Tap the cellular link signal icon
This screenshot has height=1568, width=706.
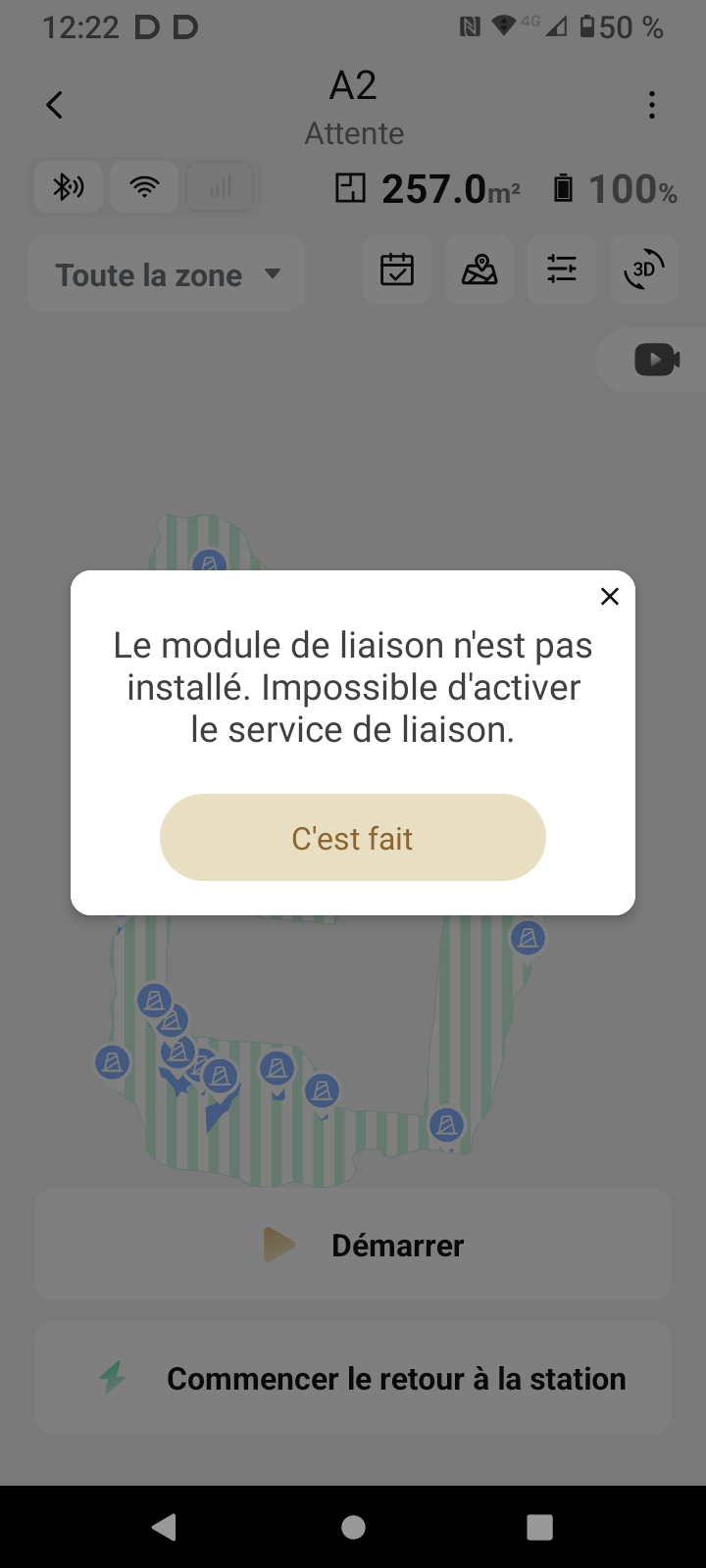(x=221, y=186)
